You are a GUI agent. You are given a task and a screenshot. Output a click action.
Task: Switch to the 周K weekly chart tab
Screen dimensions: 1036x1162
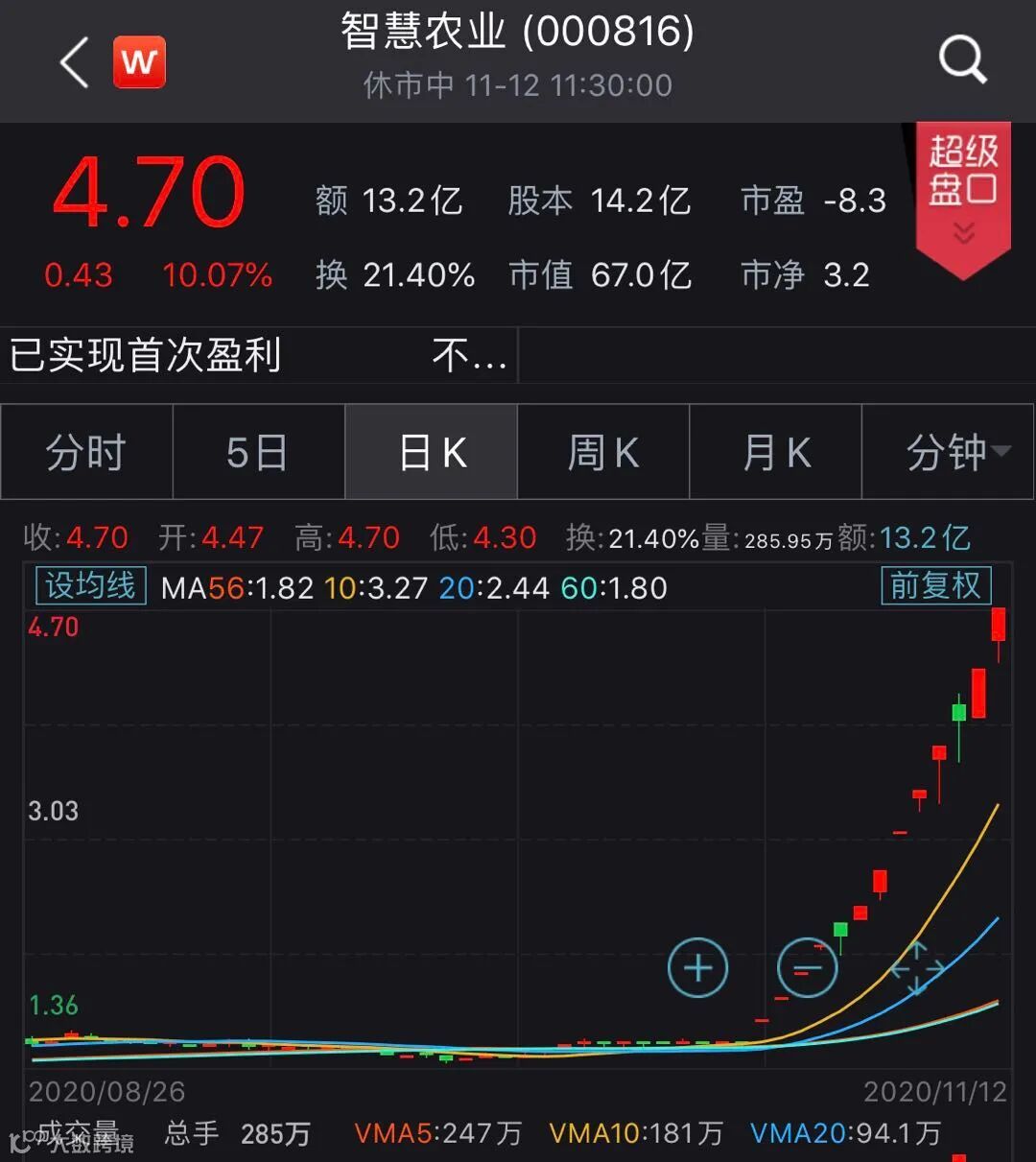[602, 451]
